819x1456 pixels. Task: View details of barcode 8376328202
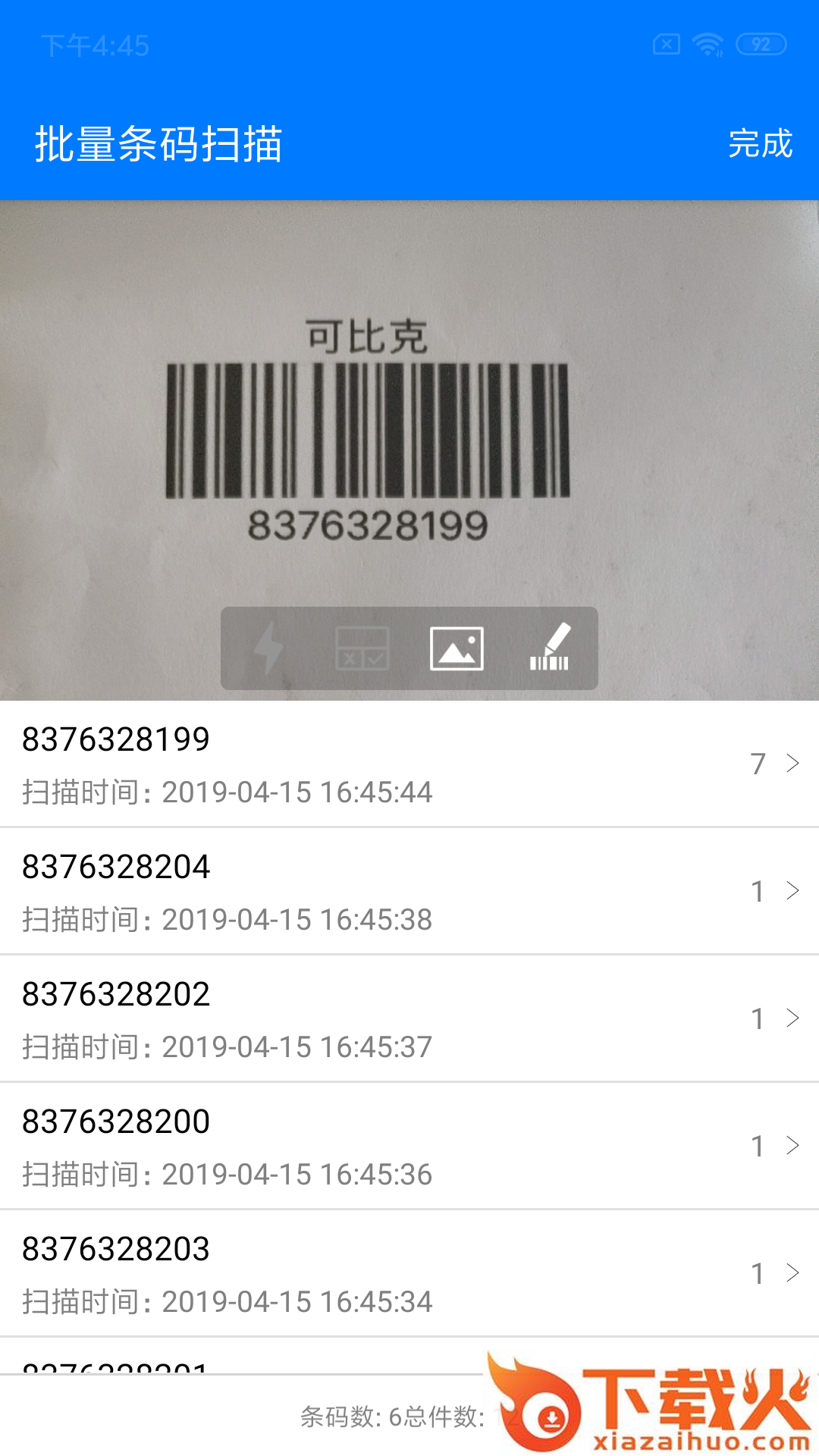[409, 1018]
